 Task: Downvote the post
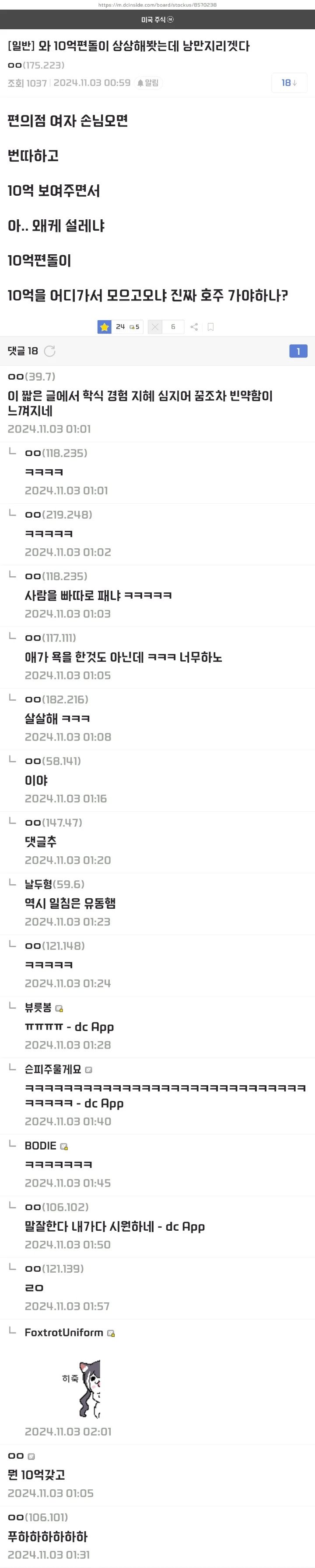155,327
